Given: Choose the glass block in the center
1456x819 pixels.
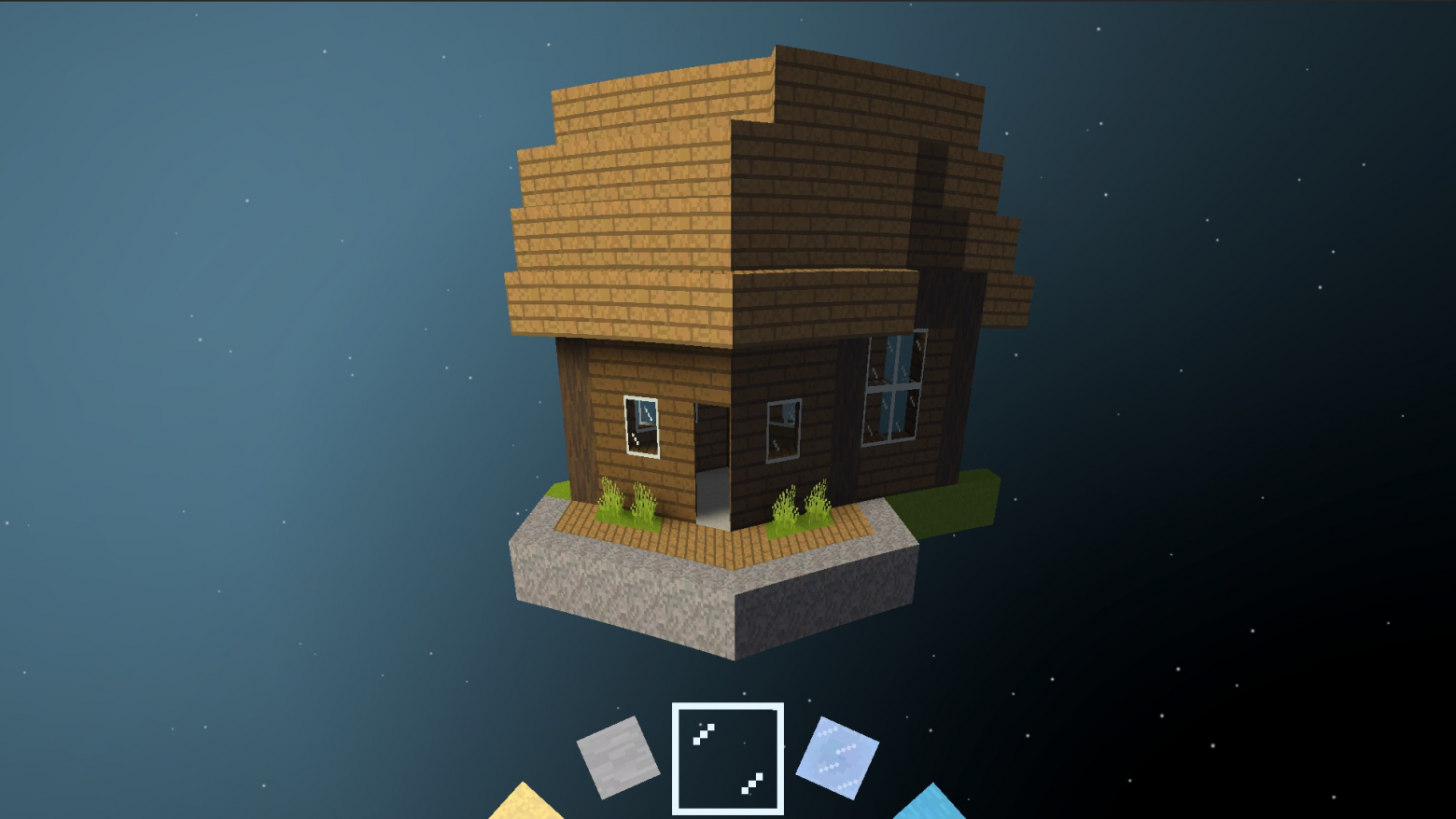Looking at the screenshot, I should [x=728, y=758].
